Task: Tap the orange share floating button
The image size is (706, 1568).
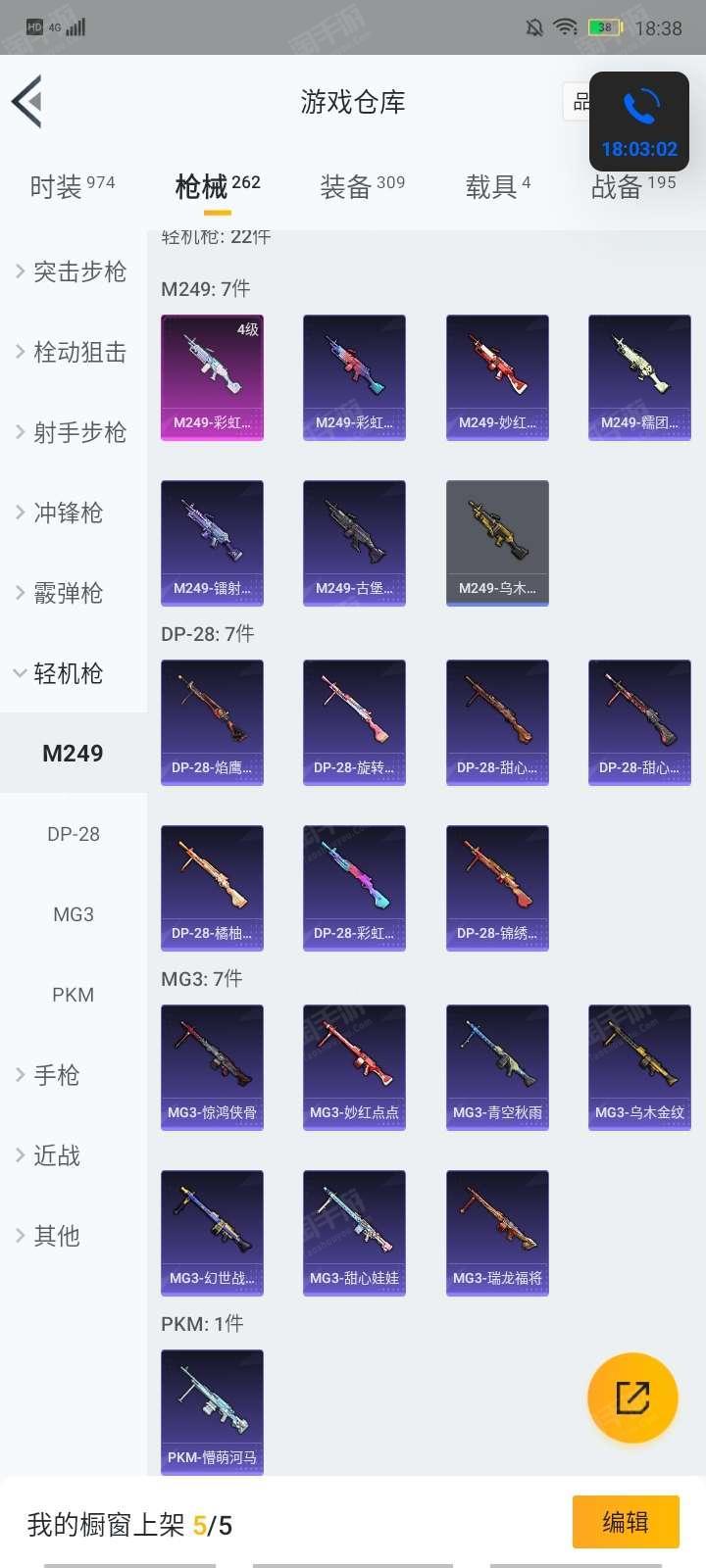Action: pos(632,1398)
